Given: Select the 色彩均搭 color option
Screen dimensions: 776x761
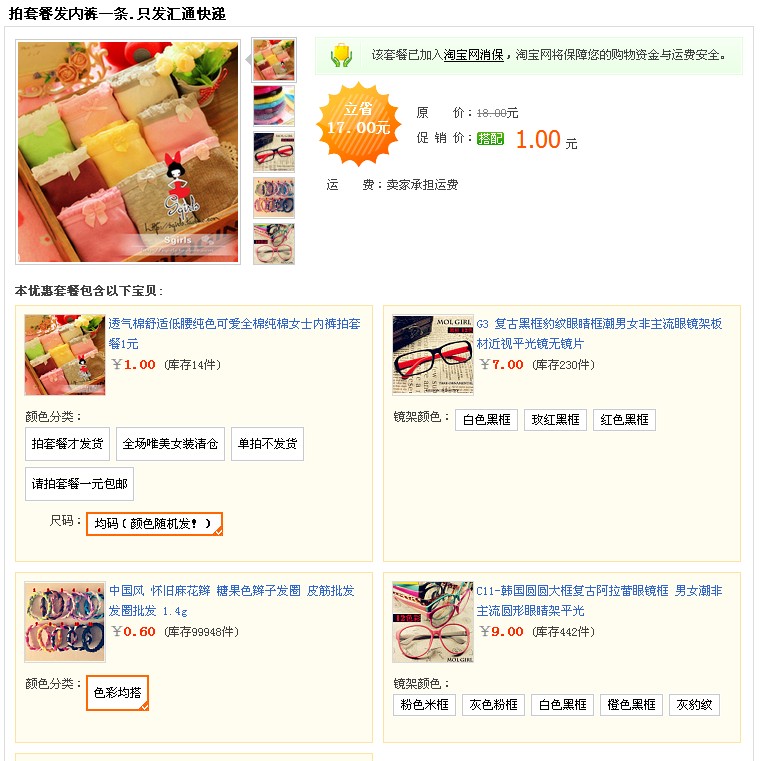Looking at the screenshot, I should (117, 692).
